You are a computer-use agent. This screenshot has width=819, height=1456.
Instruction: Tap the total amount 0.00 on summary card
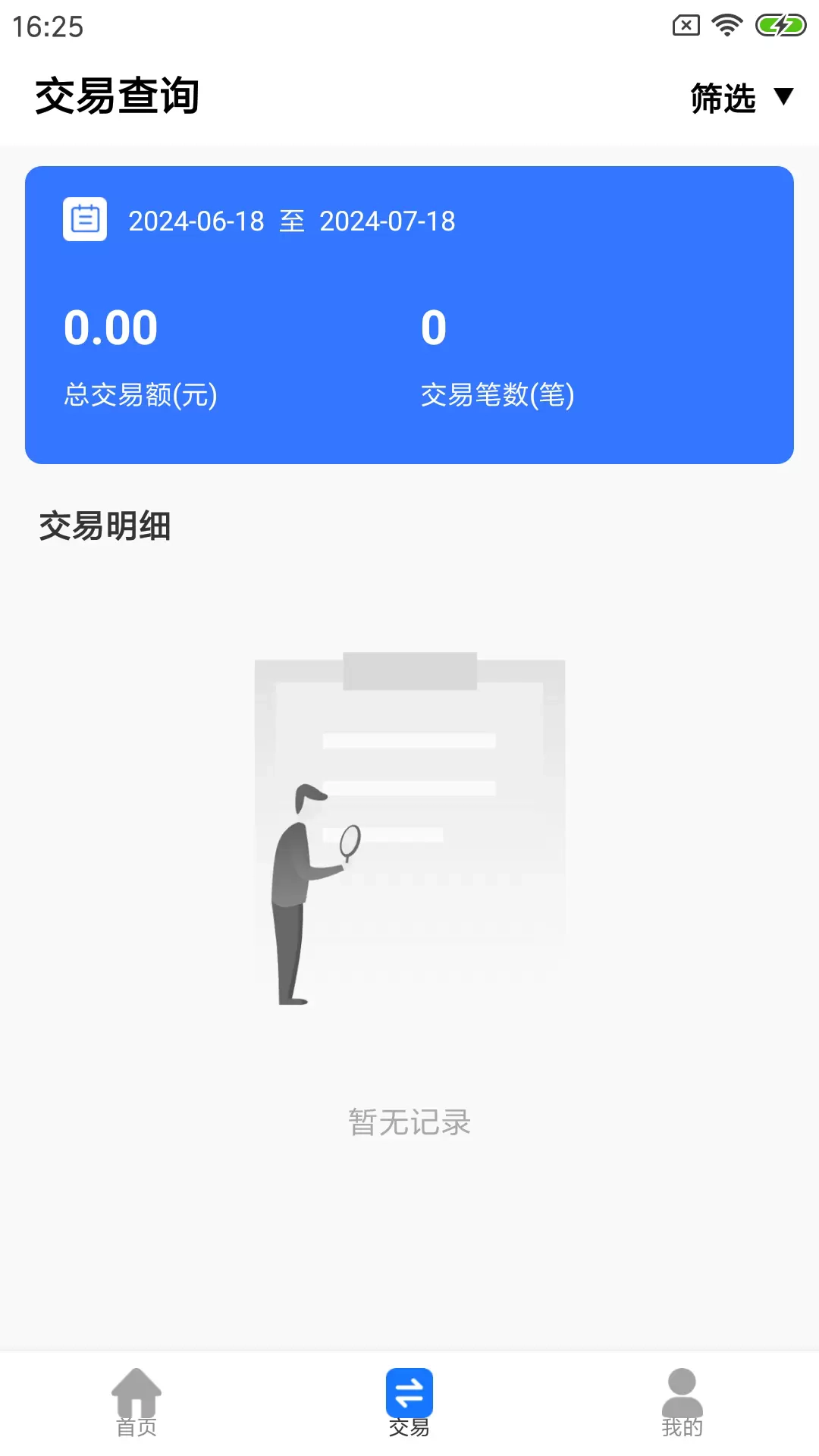111,328
